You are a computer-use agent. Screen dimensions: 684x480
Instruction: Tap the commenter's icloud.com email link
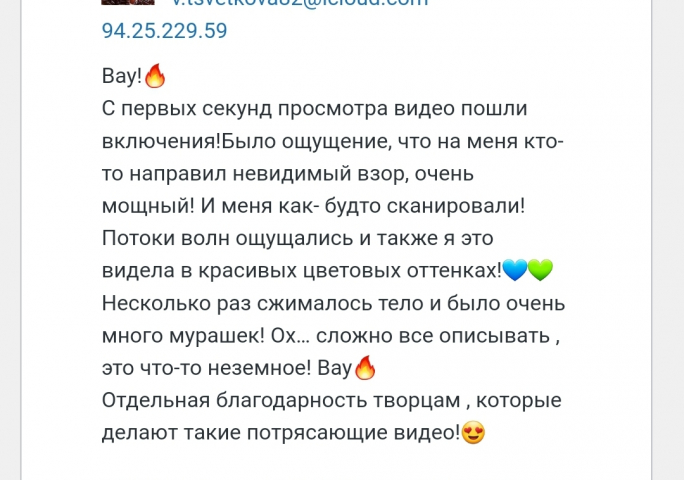point(300,3)
